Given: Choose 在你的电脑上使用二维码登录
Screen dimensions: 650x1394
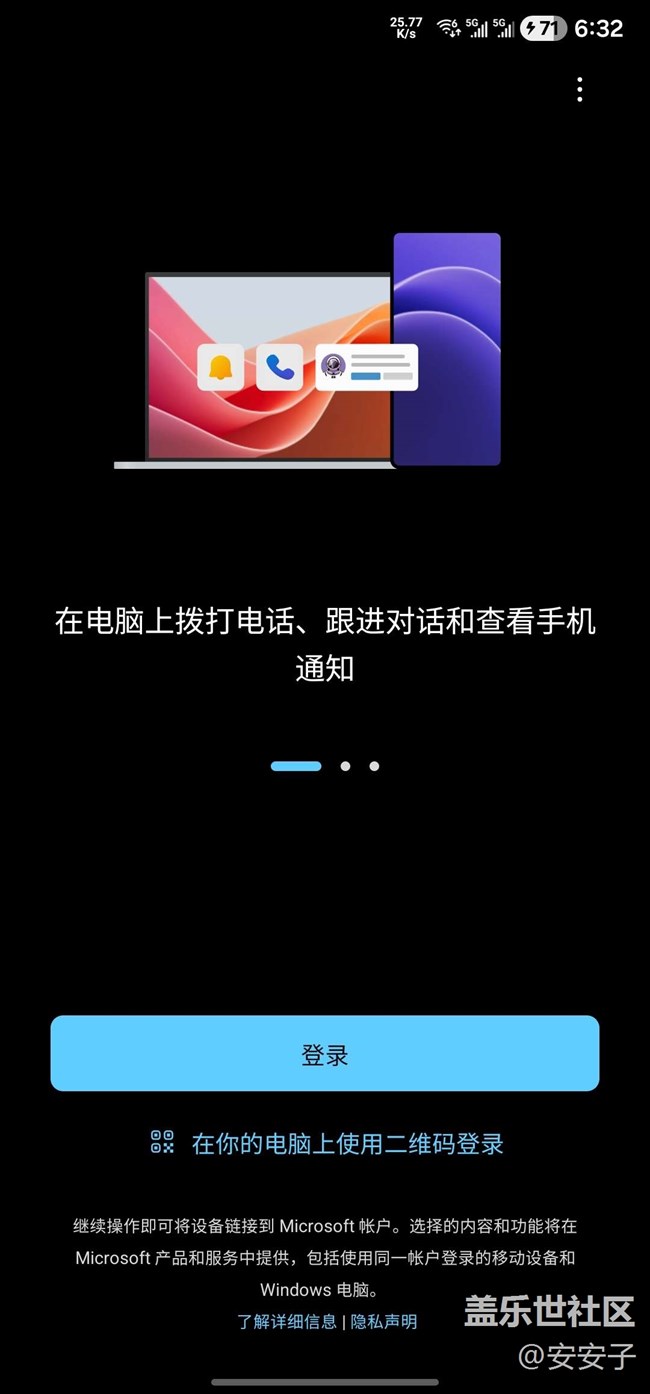Looking at the screenshot, I should coord(346,1143).
